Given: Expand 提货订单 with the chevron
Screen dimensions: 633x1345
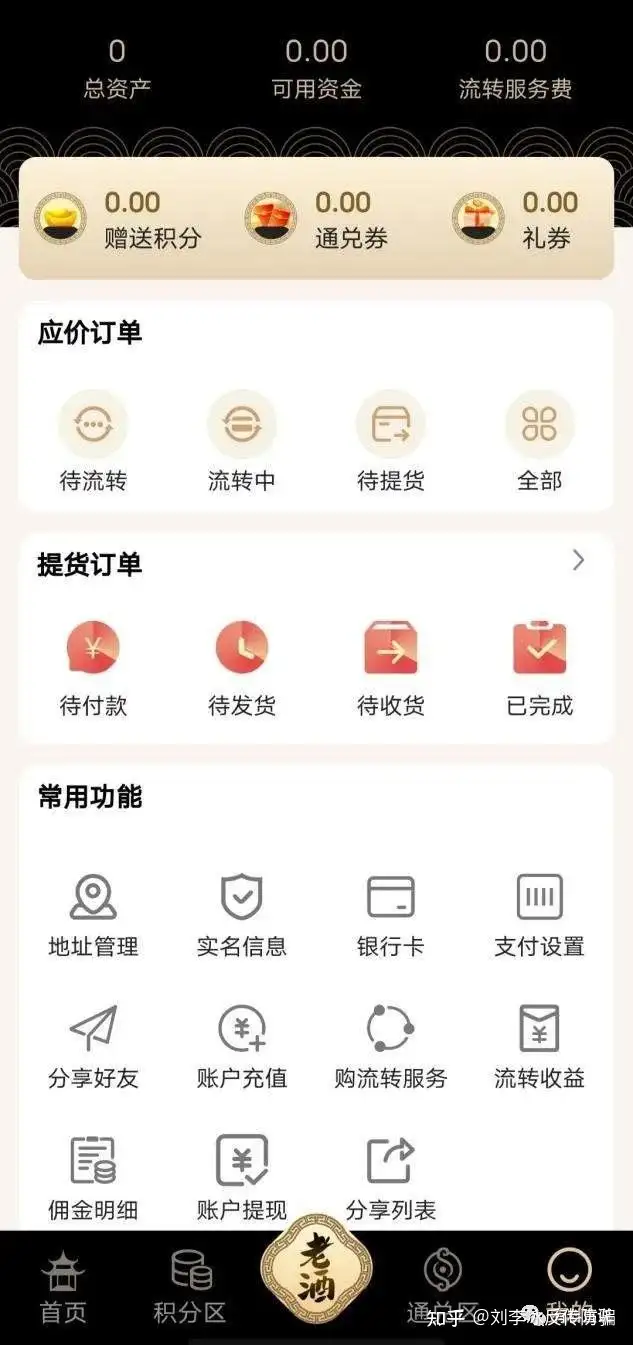Looking at the screenshot, I should point(578,561).
